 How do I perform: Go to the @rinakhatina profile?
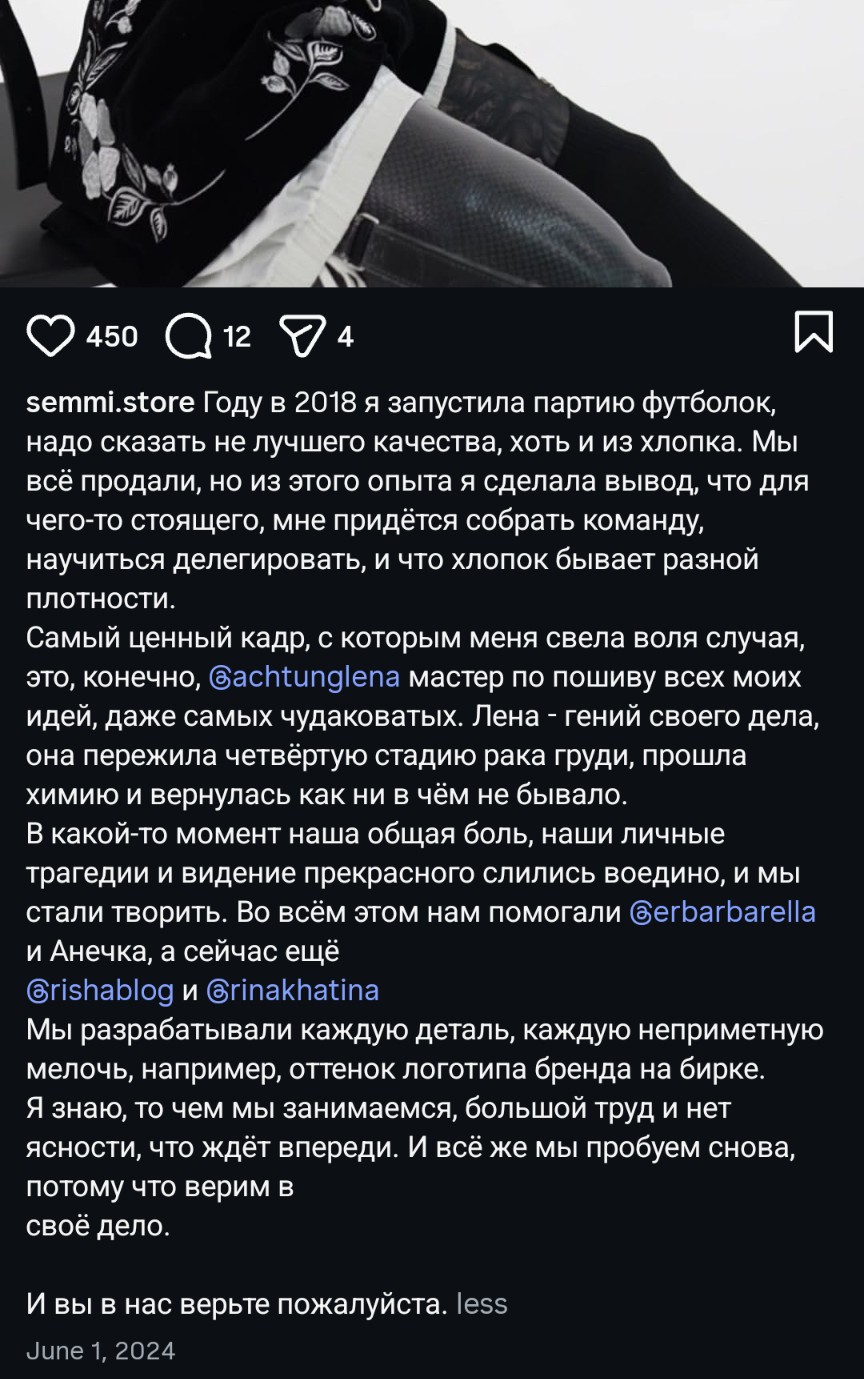292,990
